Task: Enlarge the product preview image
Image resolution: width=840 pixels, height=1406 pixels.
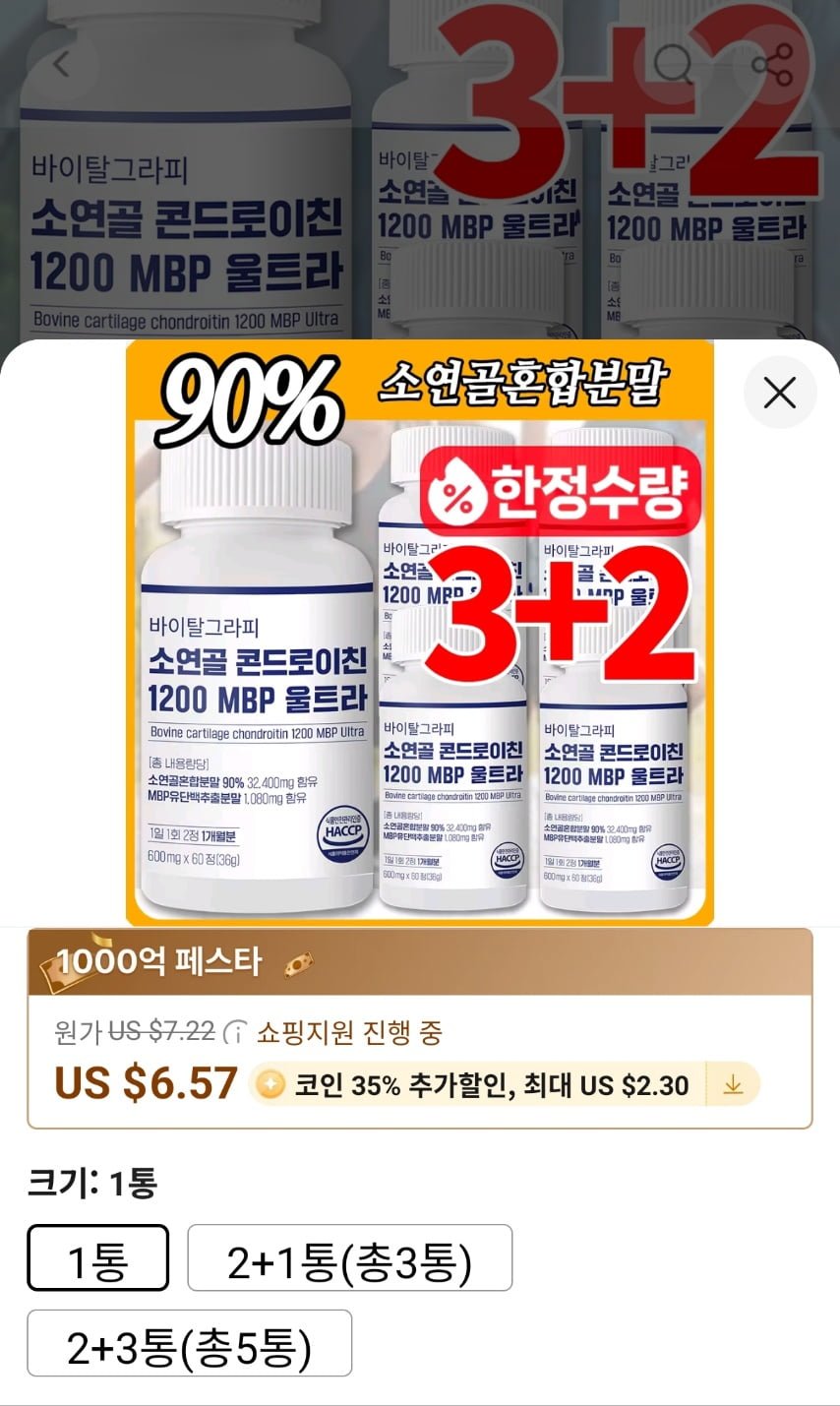Action: 419,633
